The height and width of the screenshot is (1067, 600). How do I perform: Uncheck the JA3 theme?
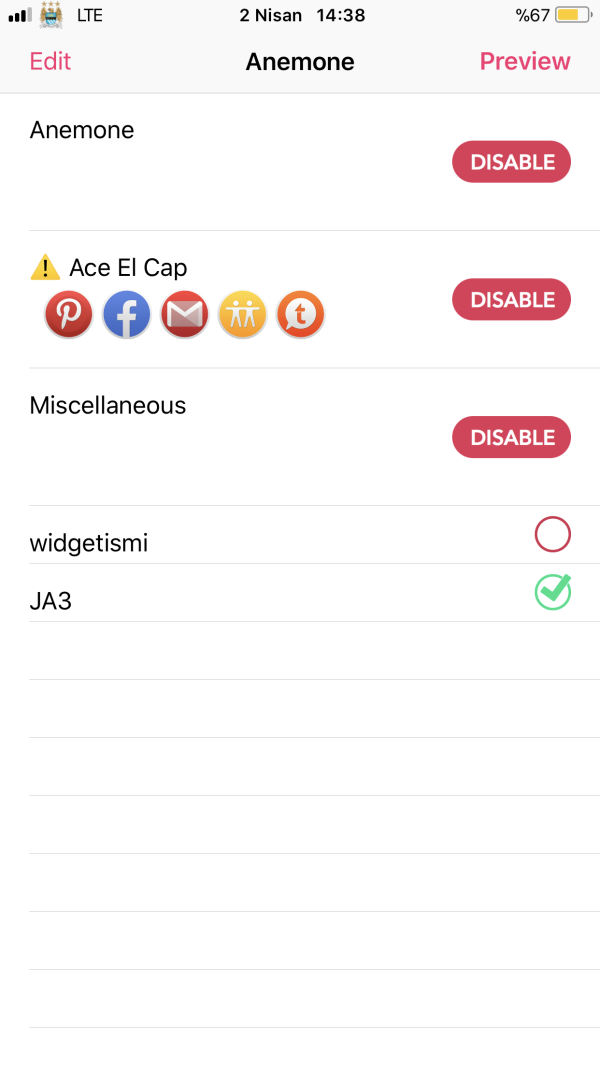pyautogui.click(x=552, y=593)
